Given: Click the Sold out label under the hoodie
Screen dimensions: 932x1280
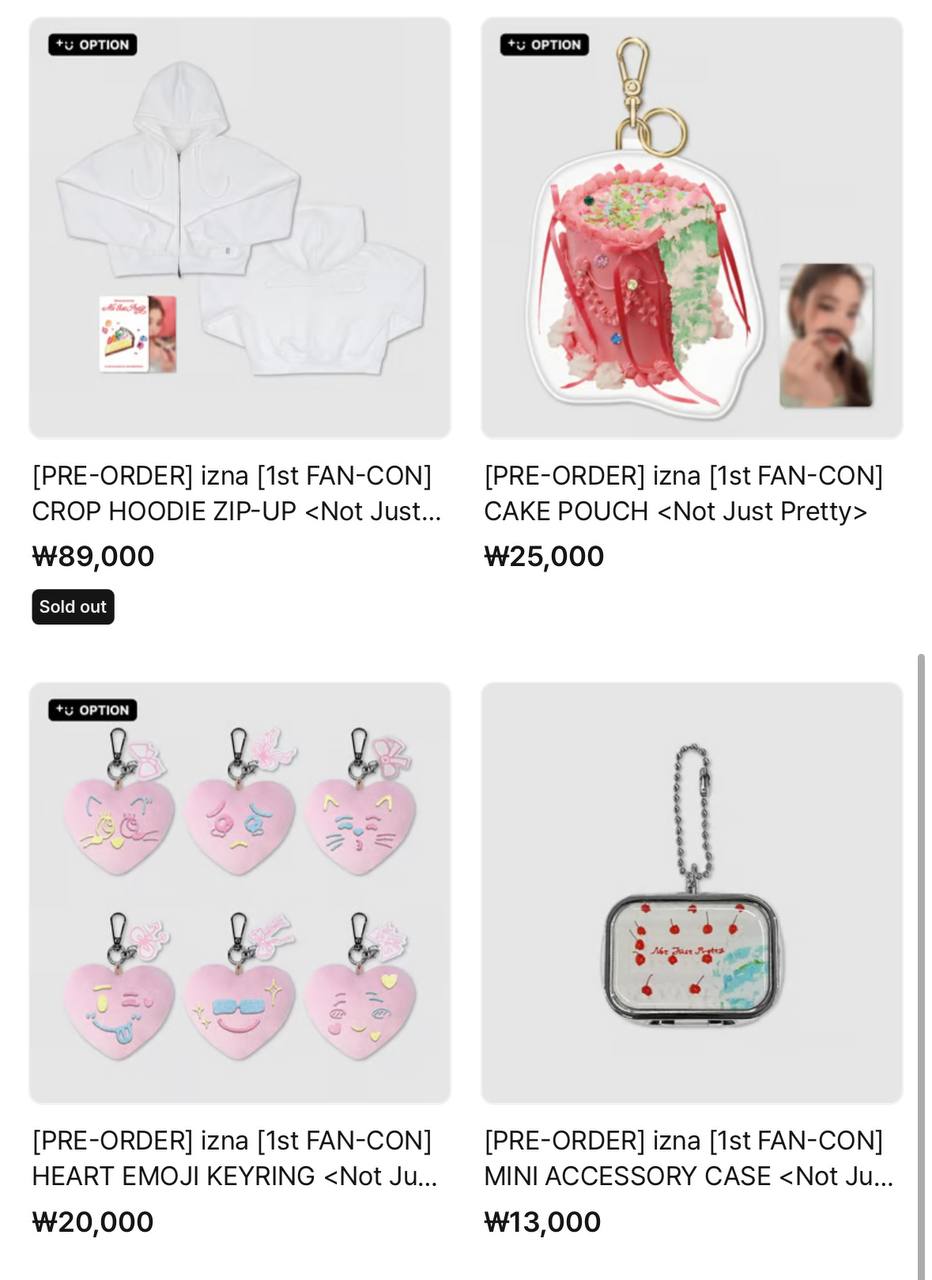Looking at the screenshot, I should click(x=72, y=606).
